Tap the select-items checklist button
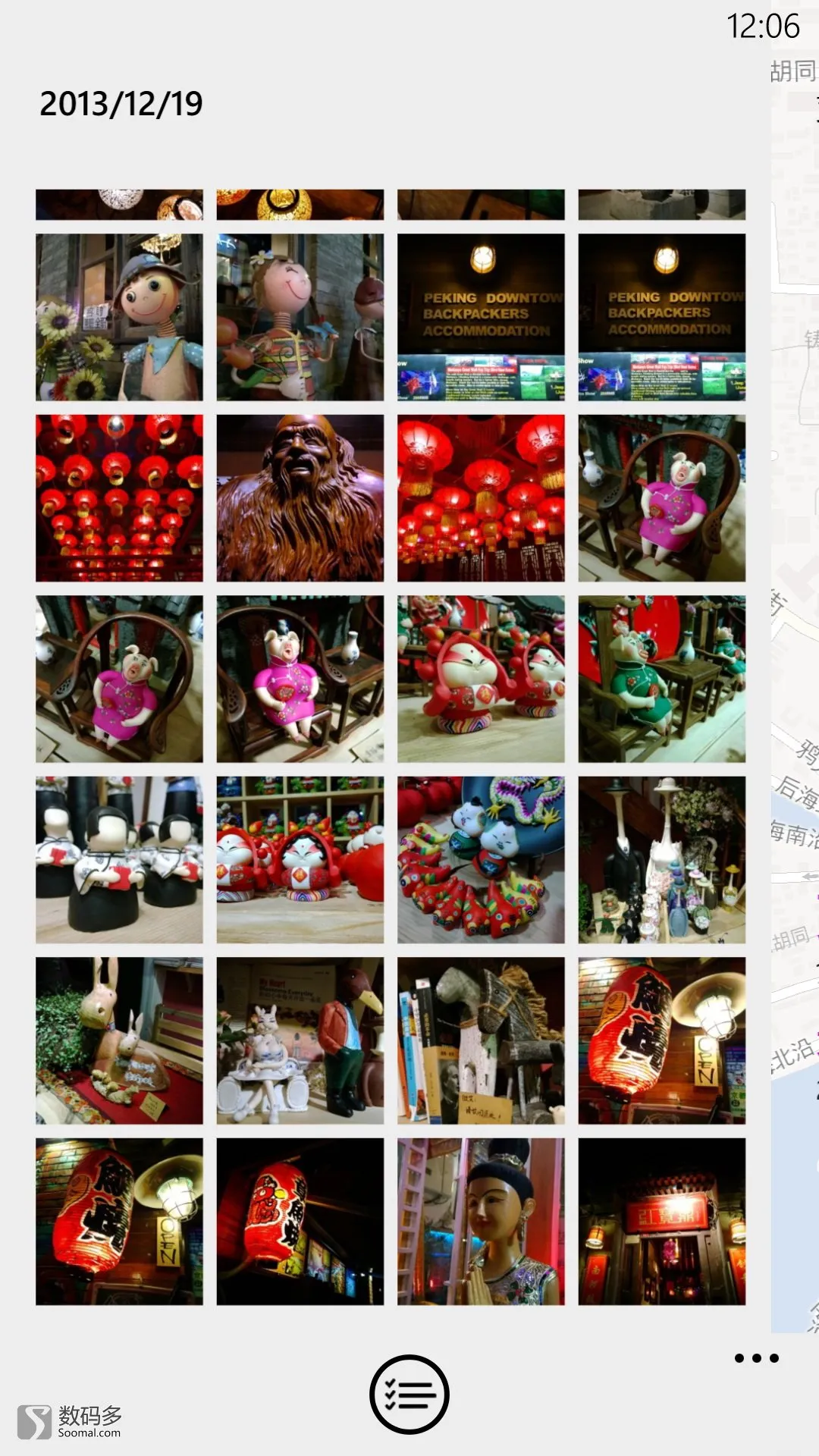The image size is (819, 1456). click(x=409, y=1394)
